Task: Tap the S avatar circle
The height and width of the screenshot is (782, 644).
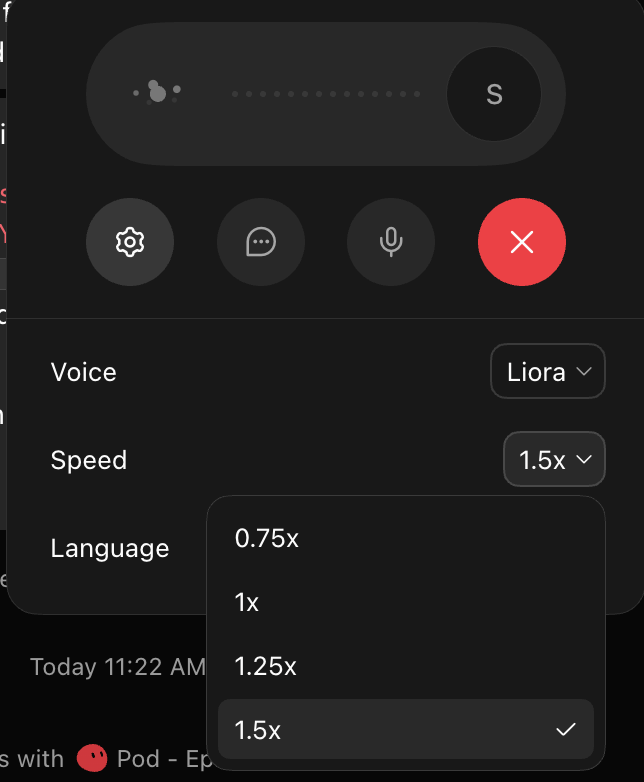Action: (x=494, y=94)
